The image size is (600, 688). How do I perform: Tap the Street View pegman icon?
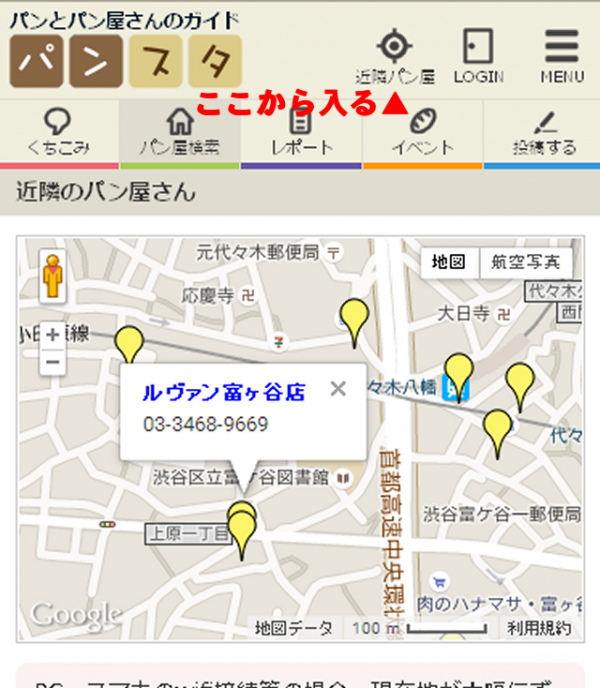[x=53, y=276]
